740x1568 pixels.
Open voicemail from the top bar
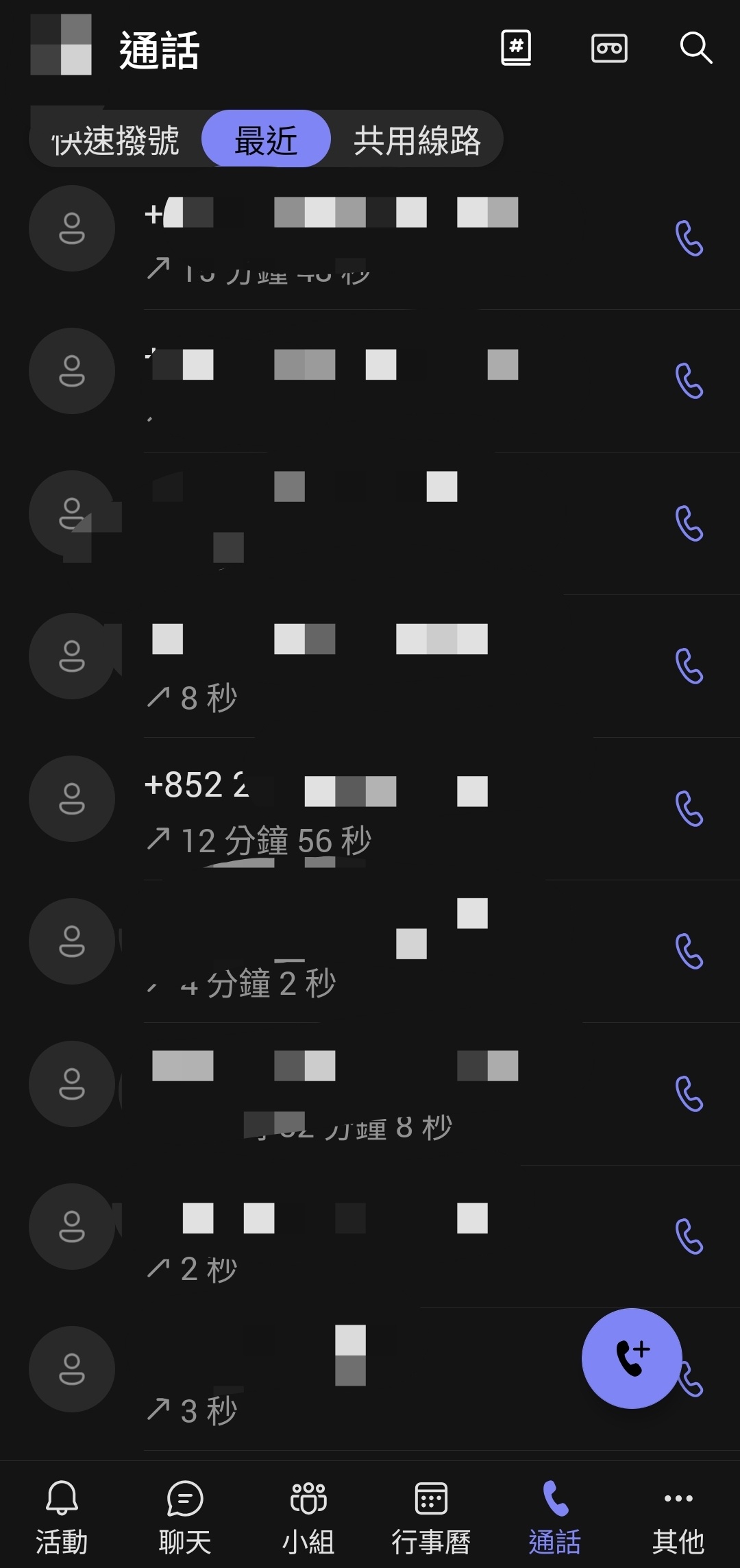coord(609,48)
